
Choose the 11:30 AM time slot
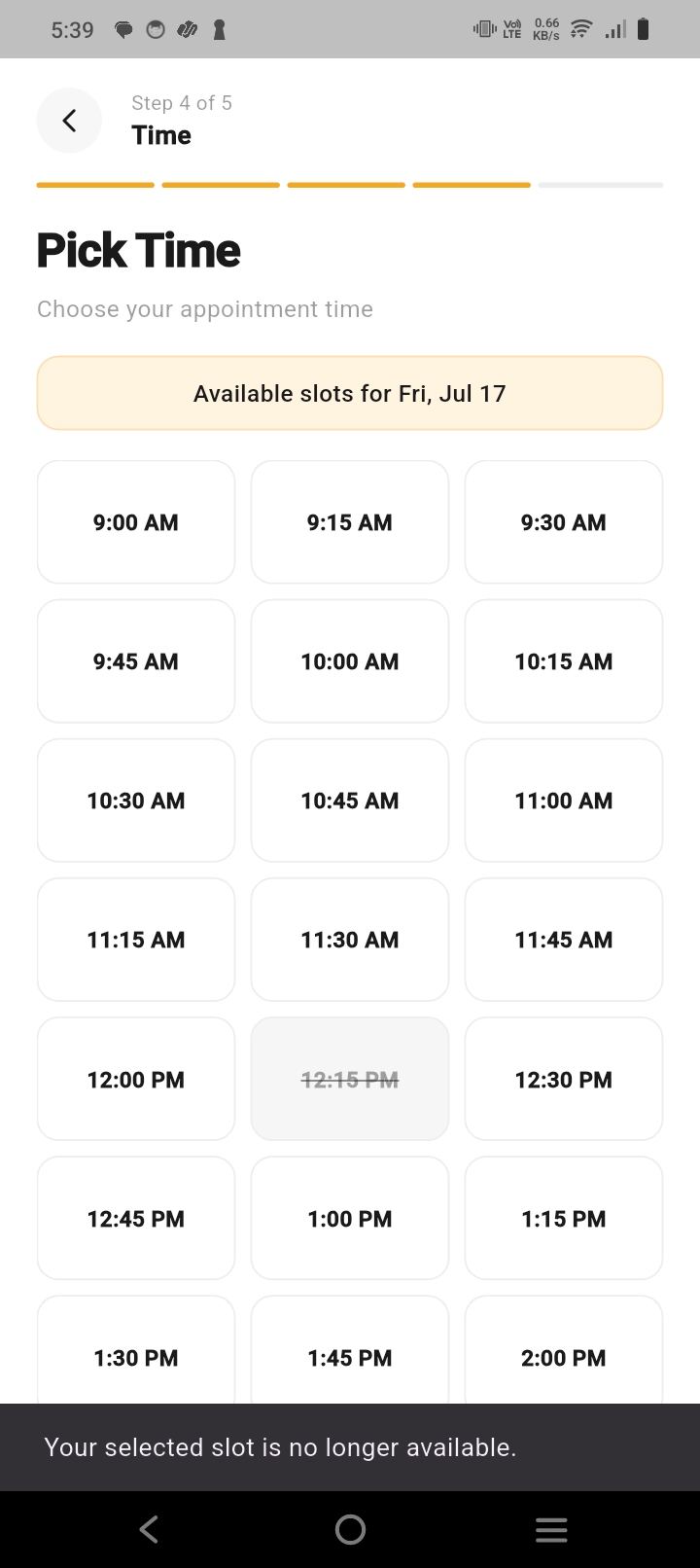[x=350, y=940]
